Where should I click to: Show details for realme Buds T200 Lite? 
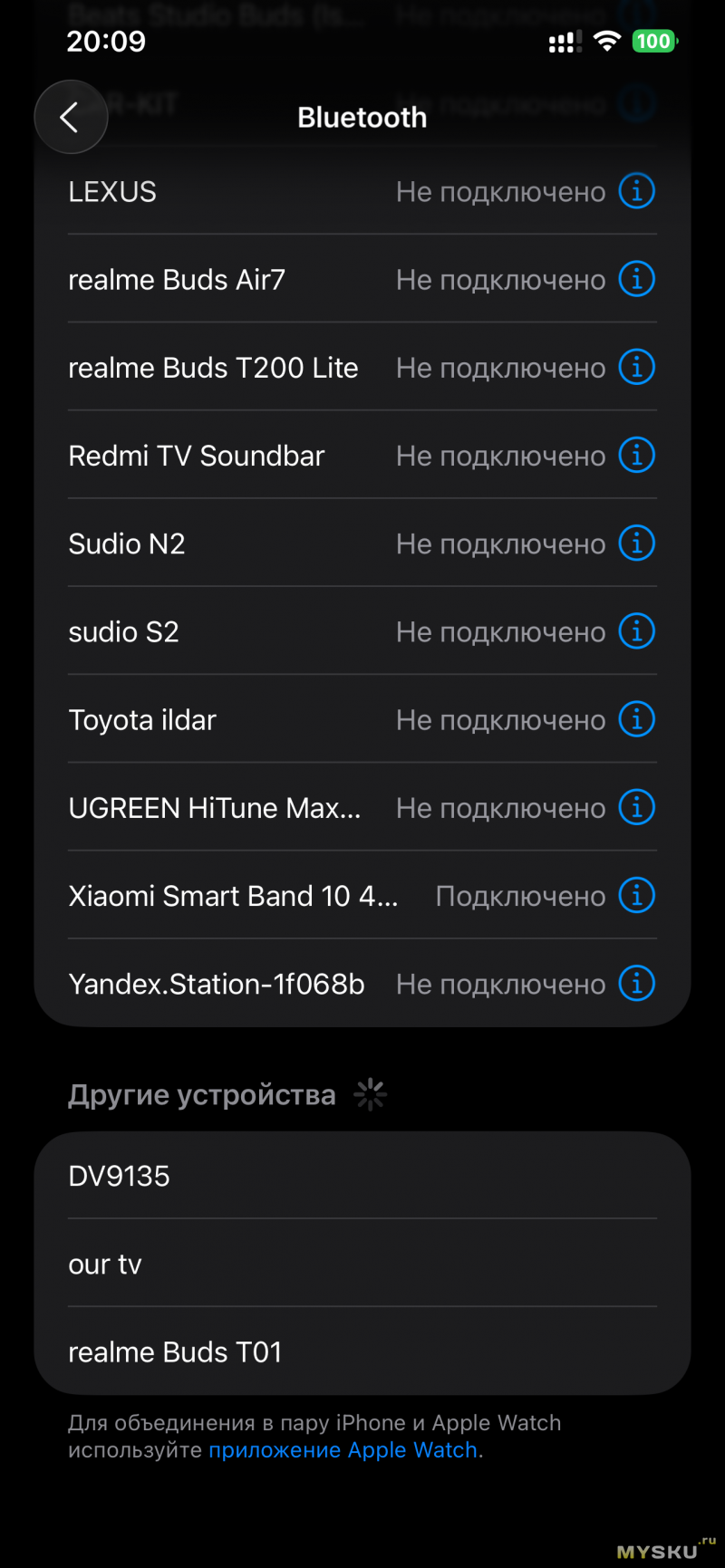pyautogui.click(x=636, y=368)
